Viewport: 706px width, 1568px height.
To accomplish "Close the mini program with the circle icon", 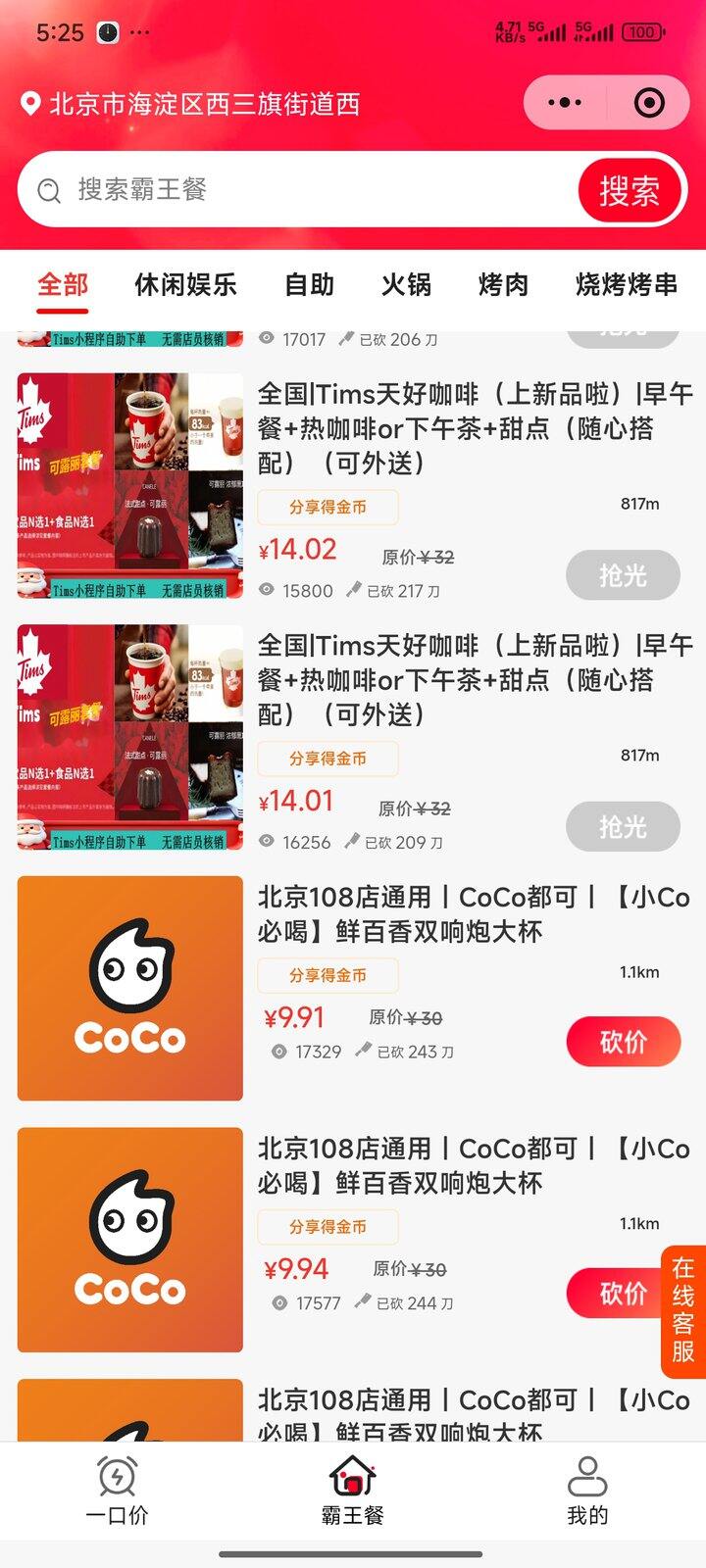I will tap(649, 103).
